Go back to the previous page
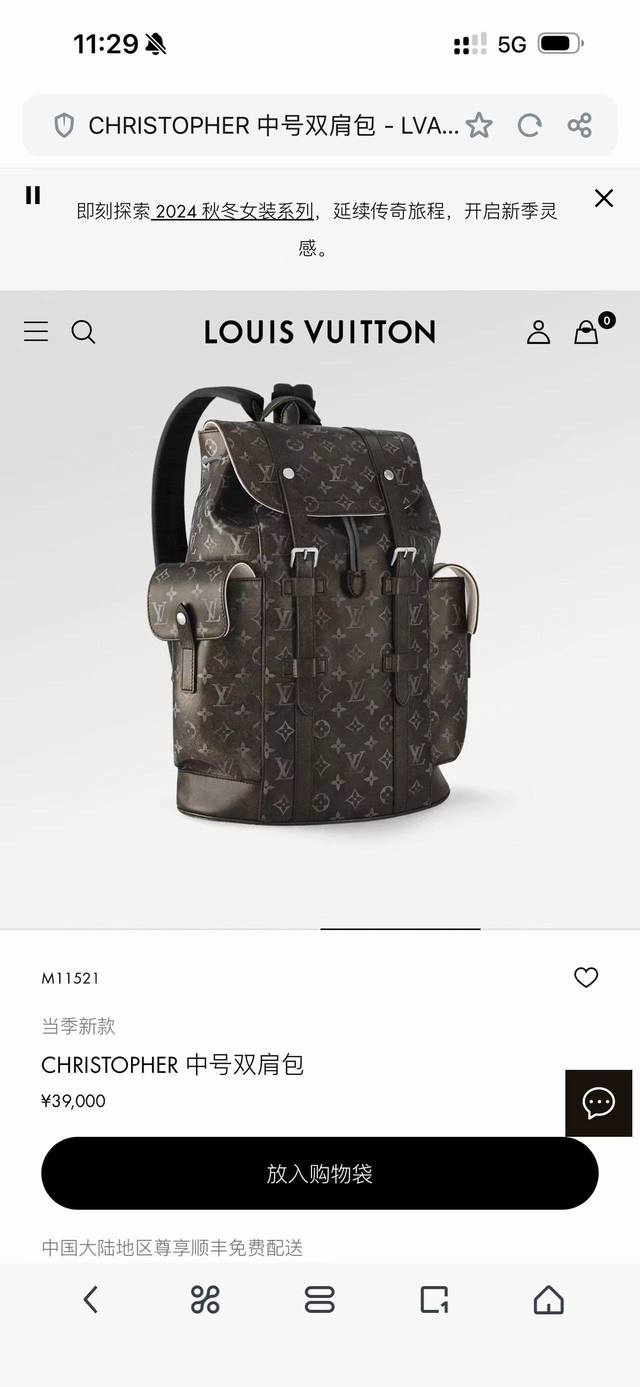The image size is (640, 1387). pyautogui.click(x=91, y=1299)
